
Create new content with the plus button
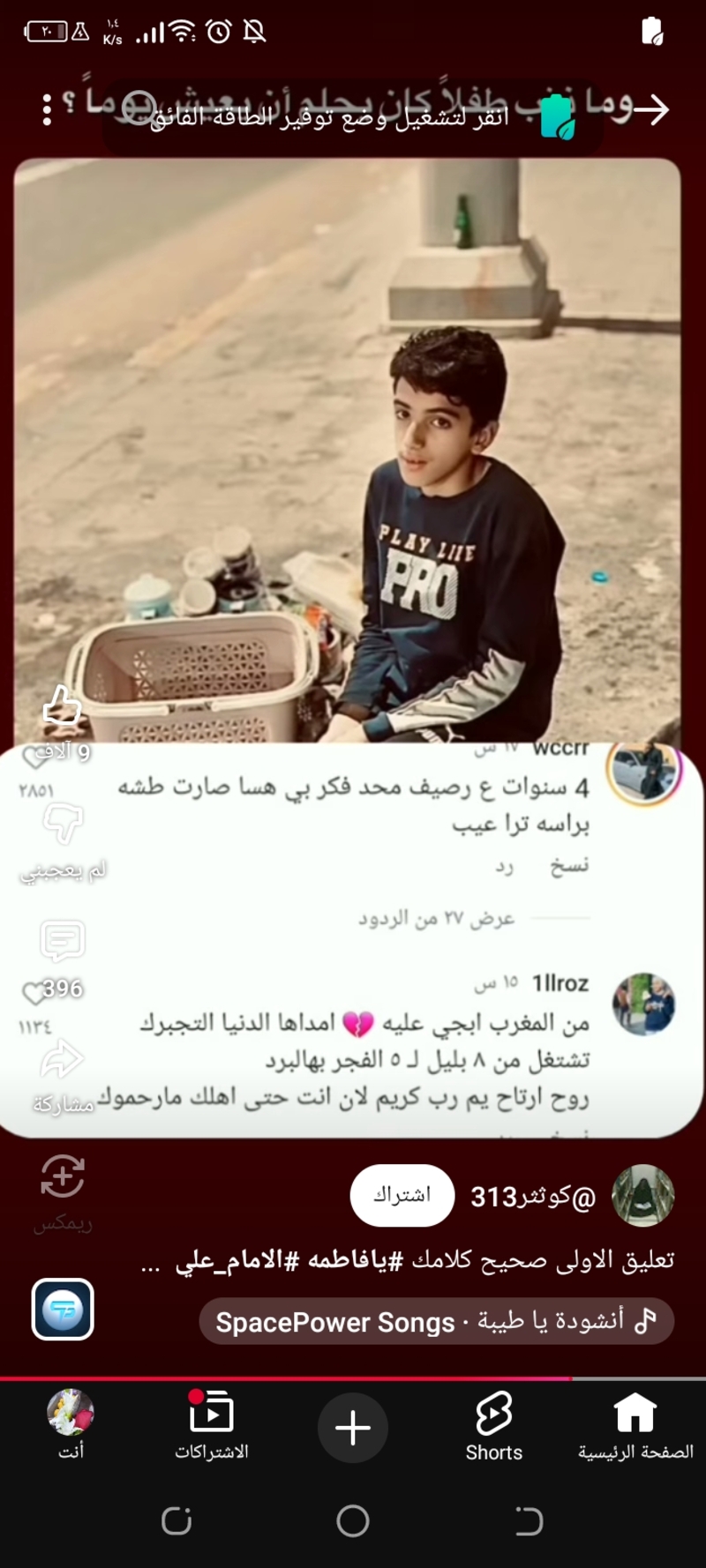click(353, 1428)
